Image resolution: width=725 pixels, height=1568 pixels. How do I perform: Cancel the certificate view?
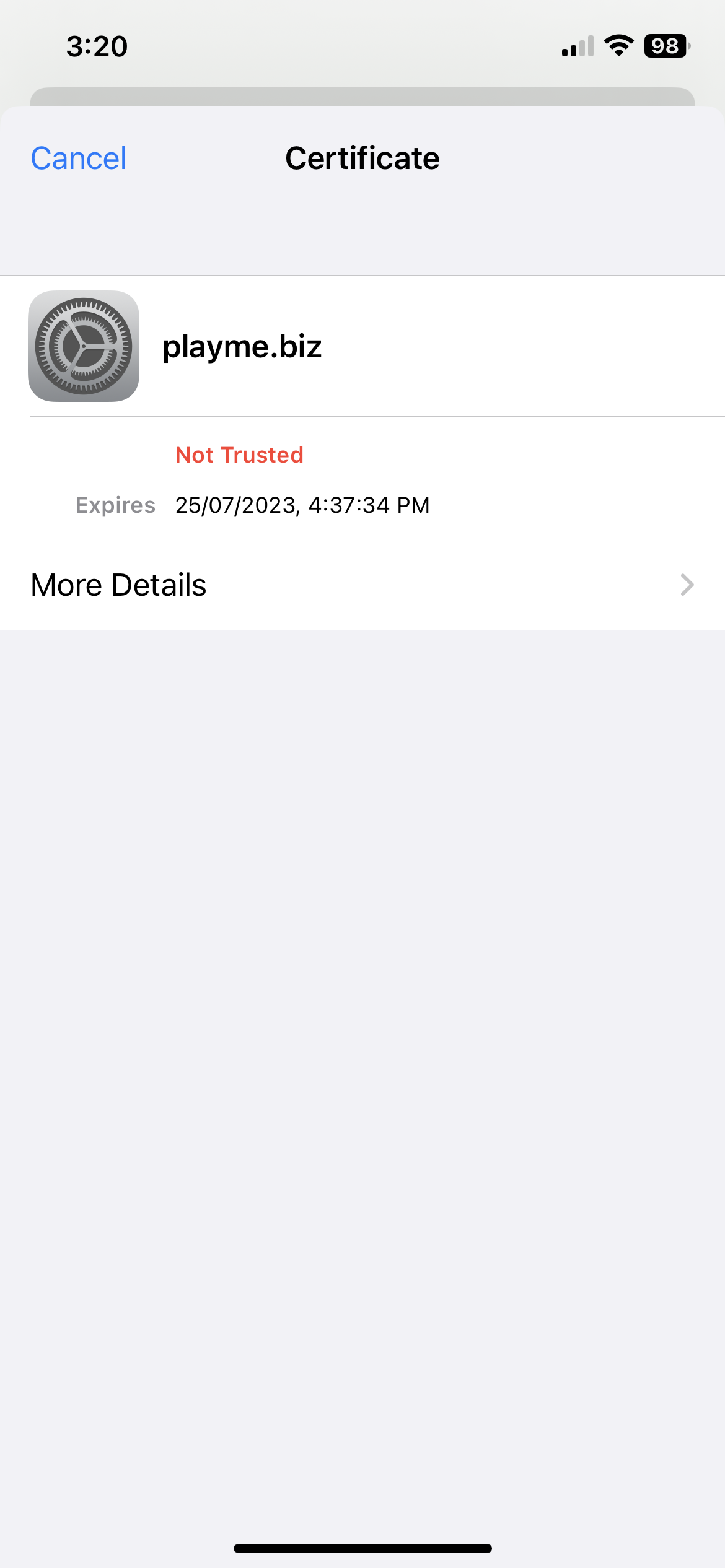pos(79,159)
